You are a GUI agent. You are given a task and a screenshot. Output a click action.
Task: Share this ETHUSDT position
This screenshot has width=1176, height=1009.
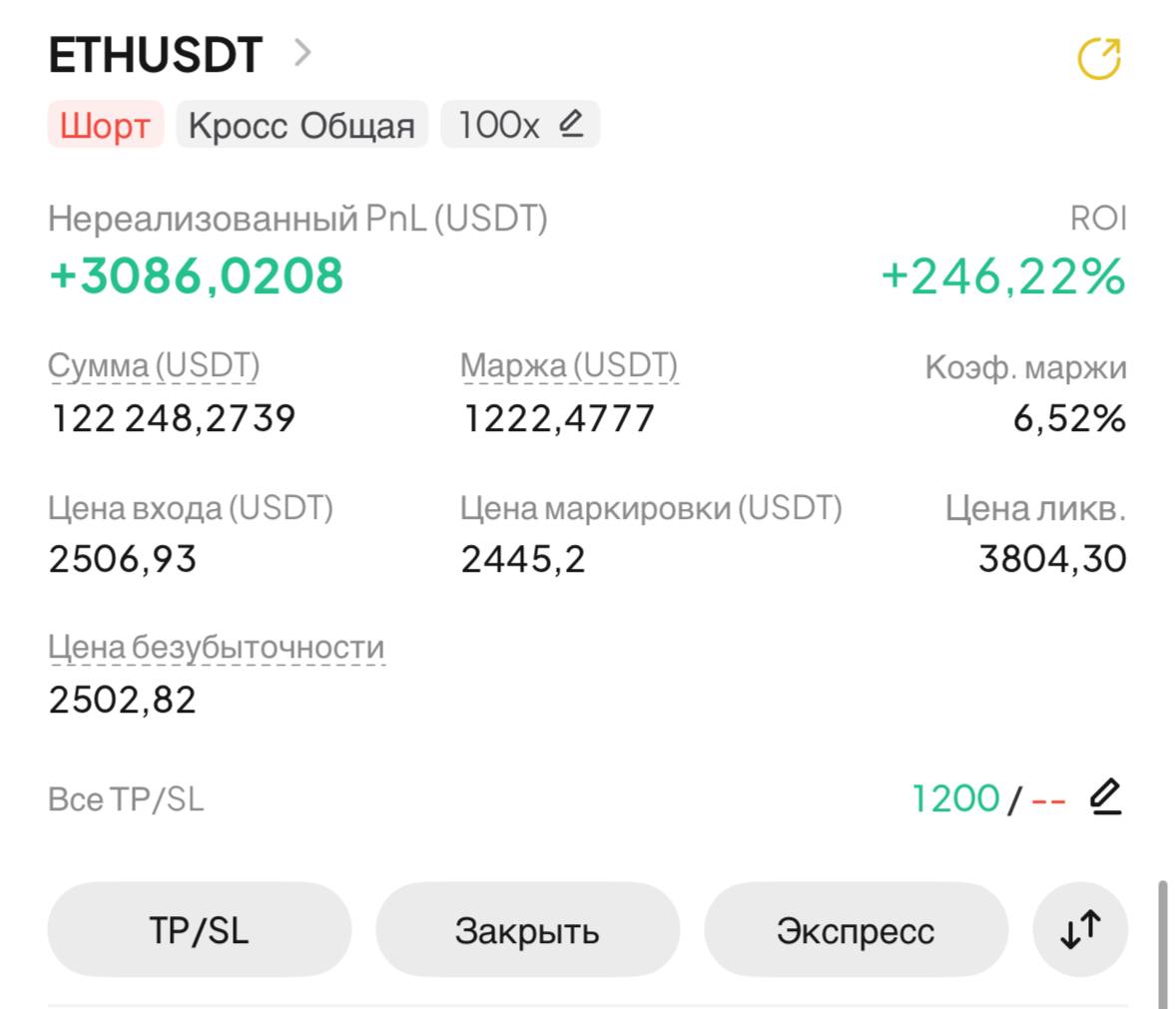click(1099, 59)
